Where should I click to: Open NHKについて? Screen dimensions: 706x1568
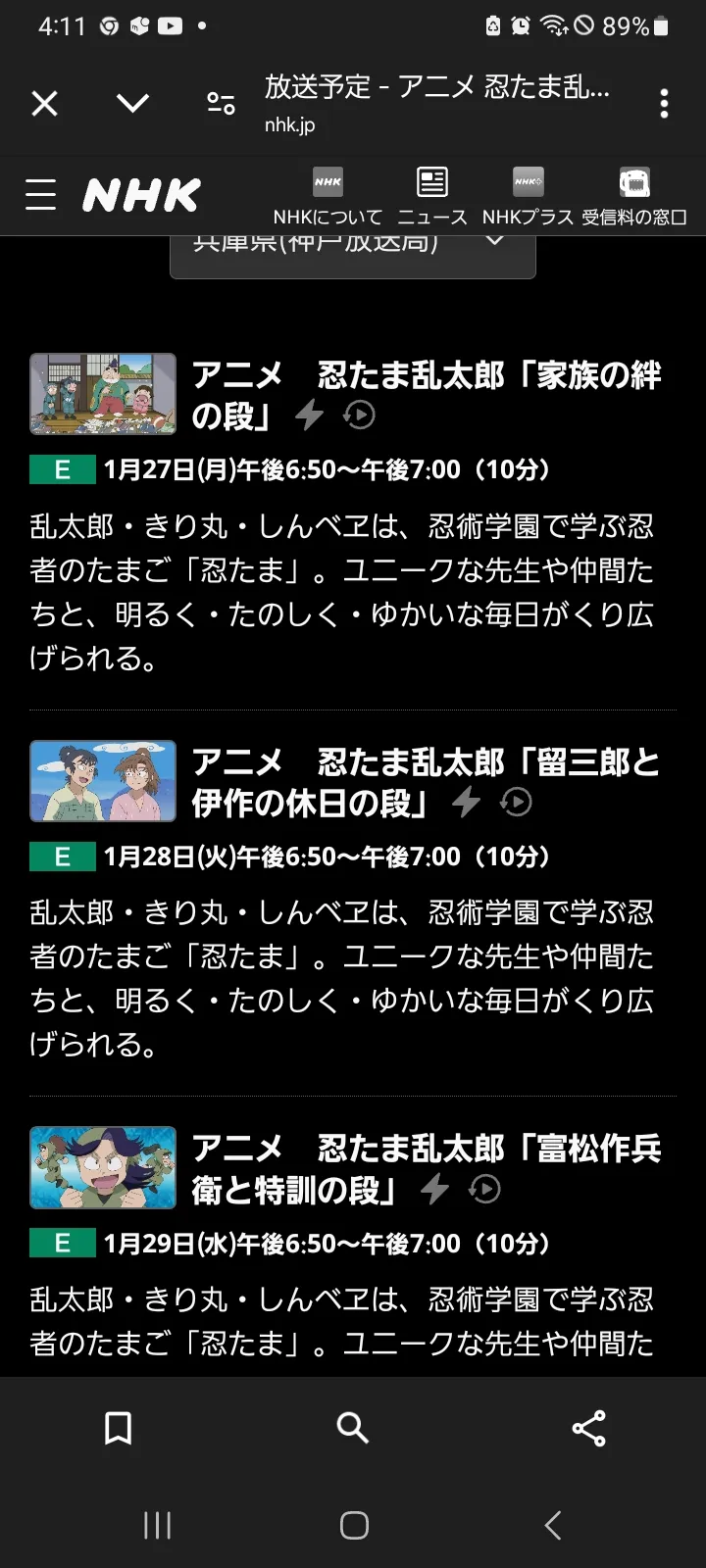coord(328,197)
